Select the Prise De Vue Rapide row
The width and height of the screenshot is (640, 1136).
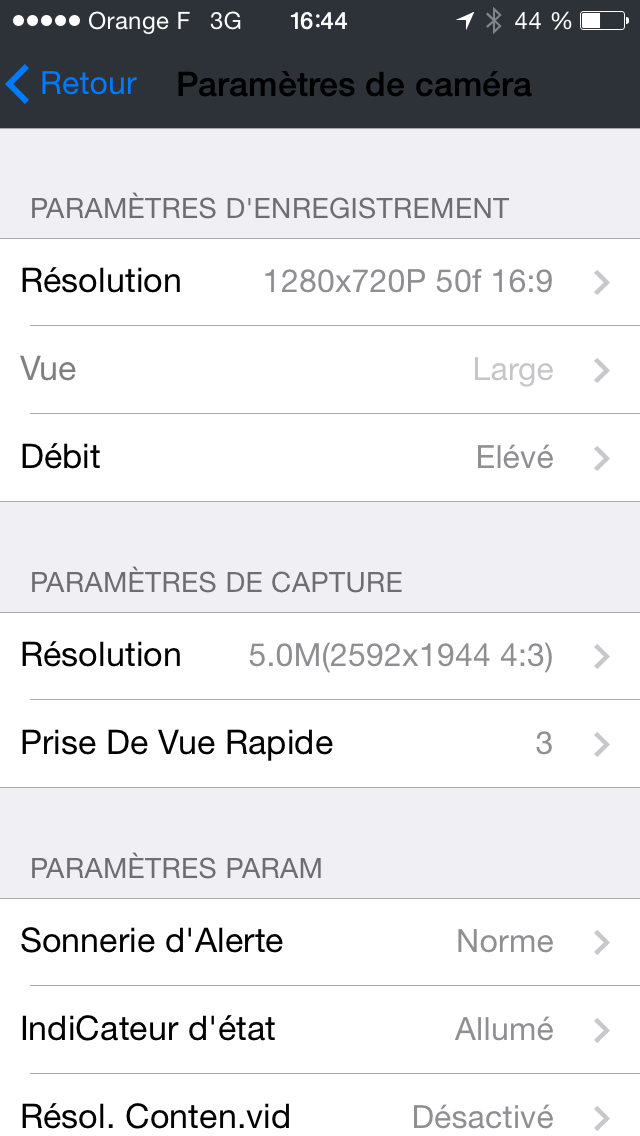[x=320, y=743]
